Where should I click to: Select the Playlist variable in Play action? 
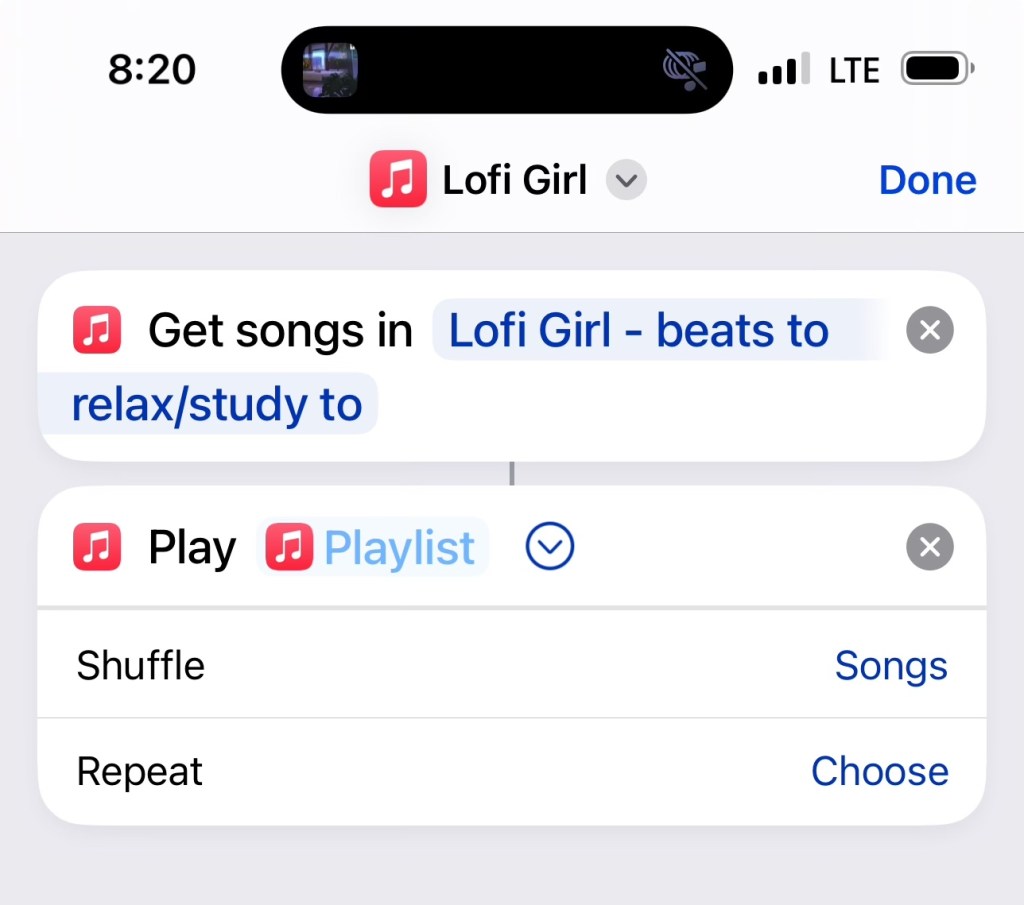coord(373,548)
